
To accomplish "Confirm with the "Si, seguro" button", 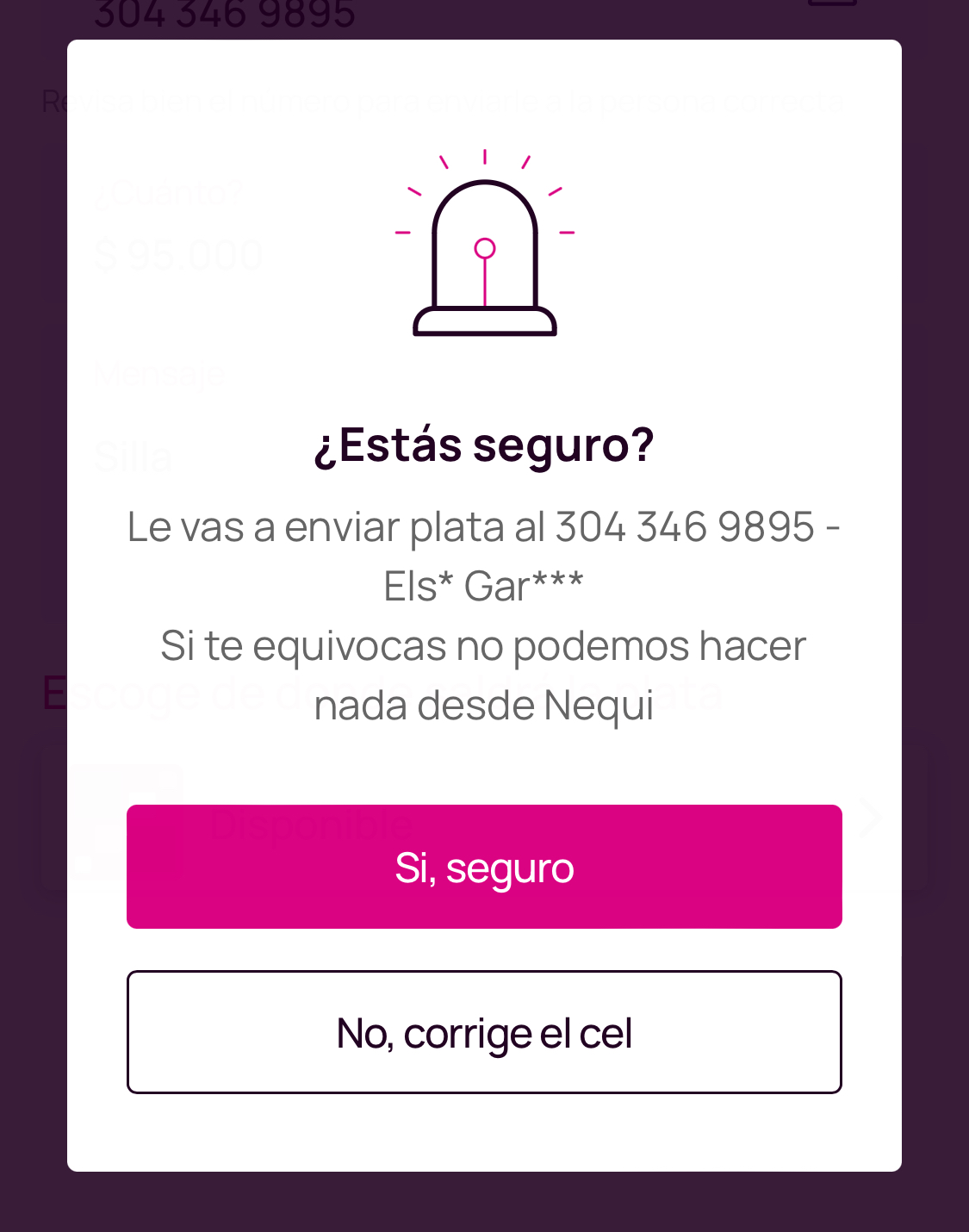I will pos(484,867).
